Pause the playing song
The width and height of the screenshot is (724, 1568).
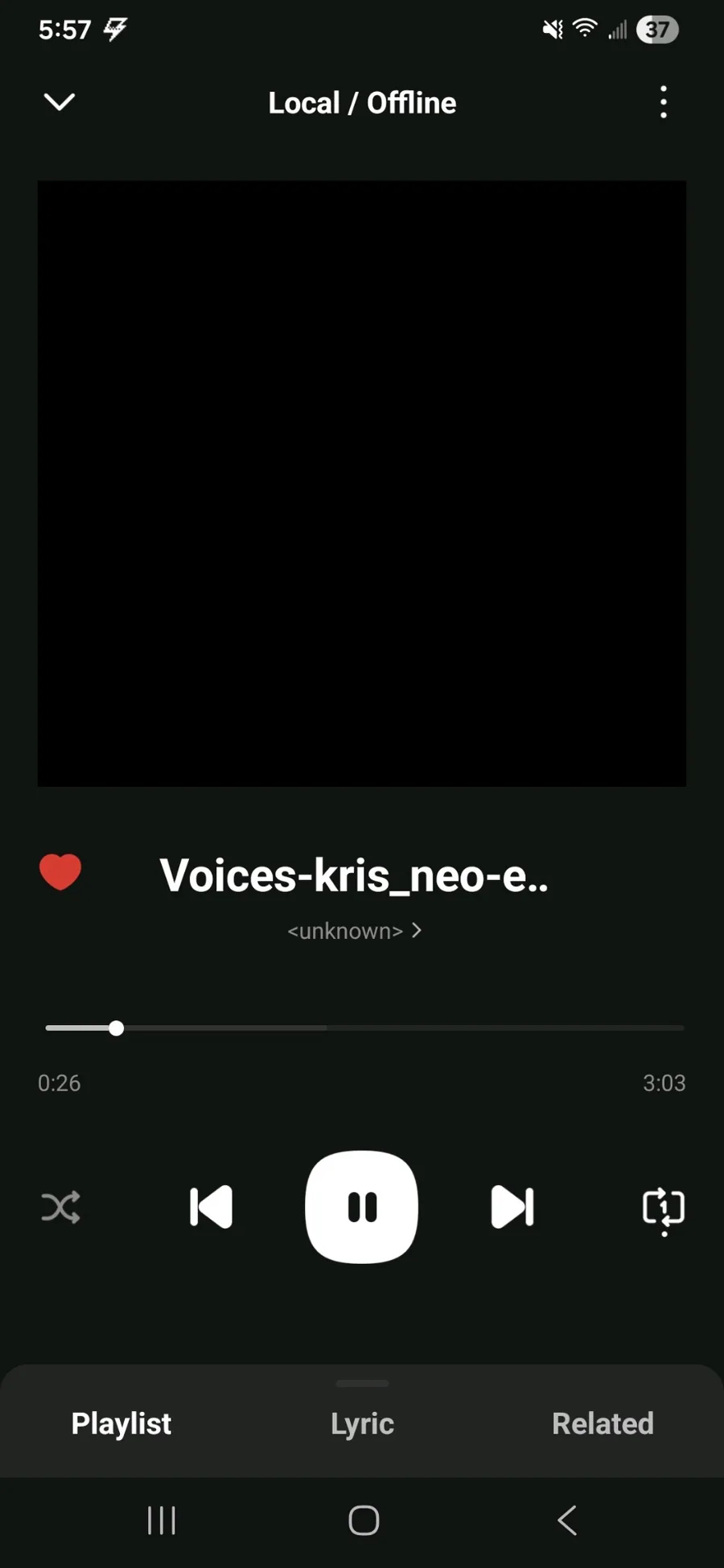(x=362, y=1207)
